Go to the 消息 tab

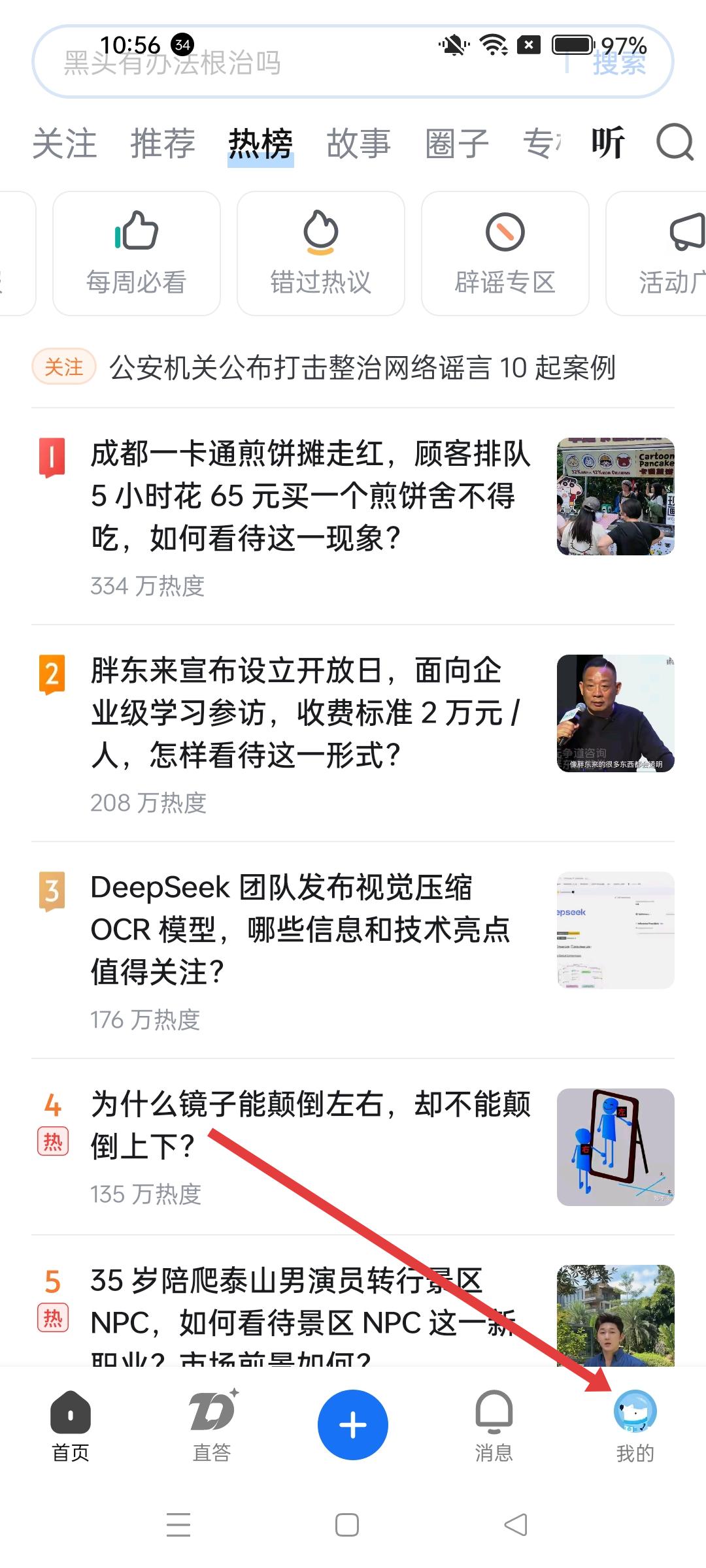click(494, 1426)
